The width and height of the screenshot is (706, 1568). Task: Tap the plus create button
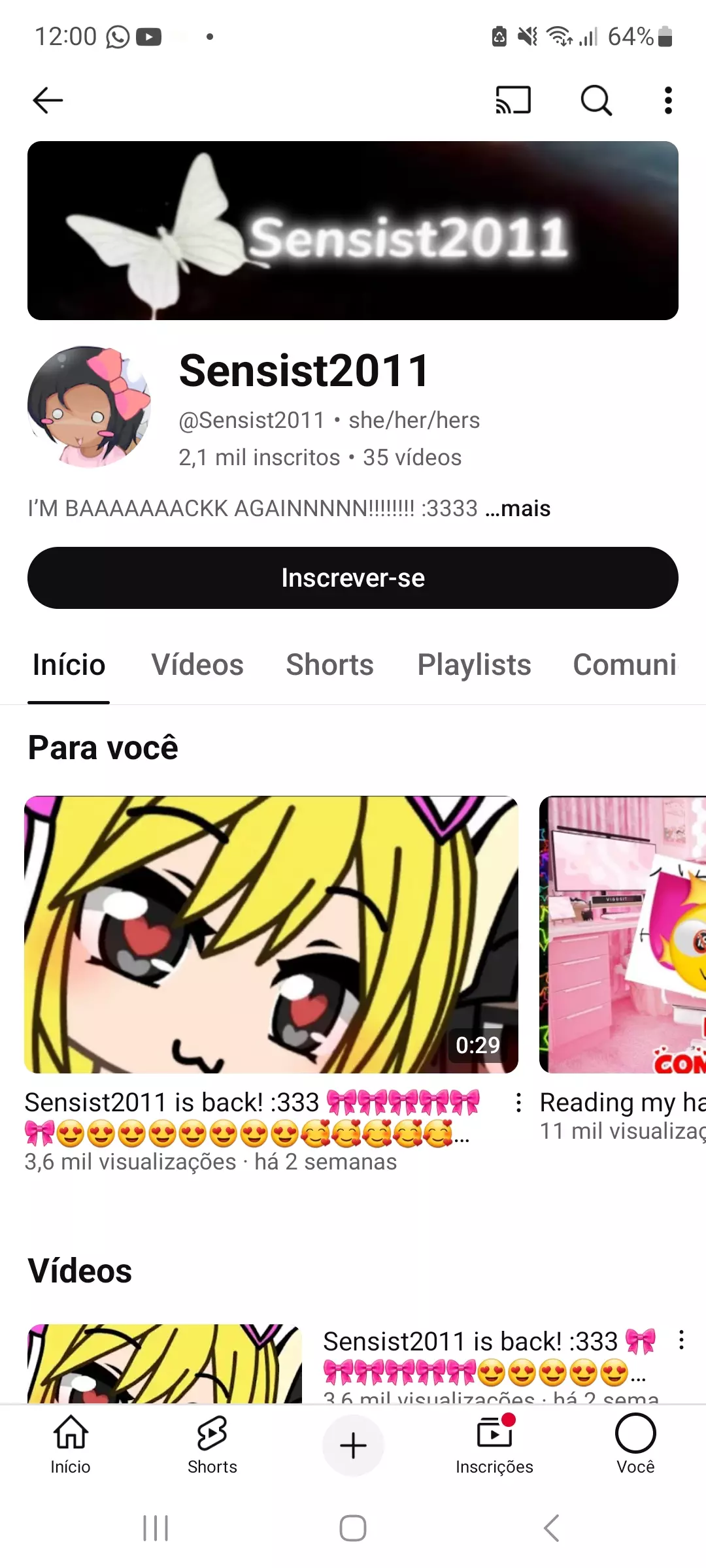pyautogui.click(x=353, y=1445)
